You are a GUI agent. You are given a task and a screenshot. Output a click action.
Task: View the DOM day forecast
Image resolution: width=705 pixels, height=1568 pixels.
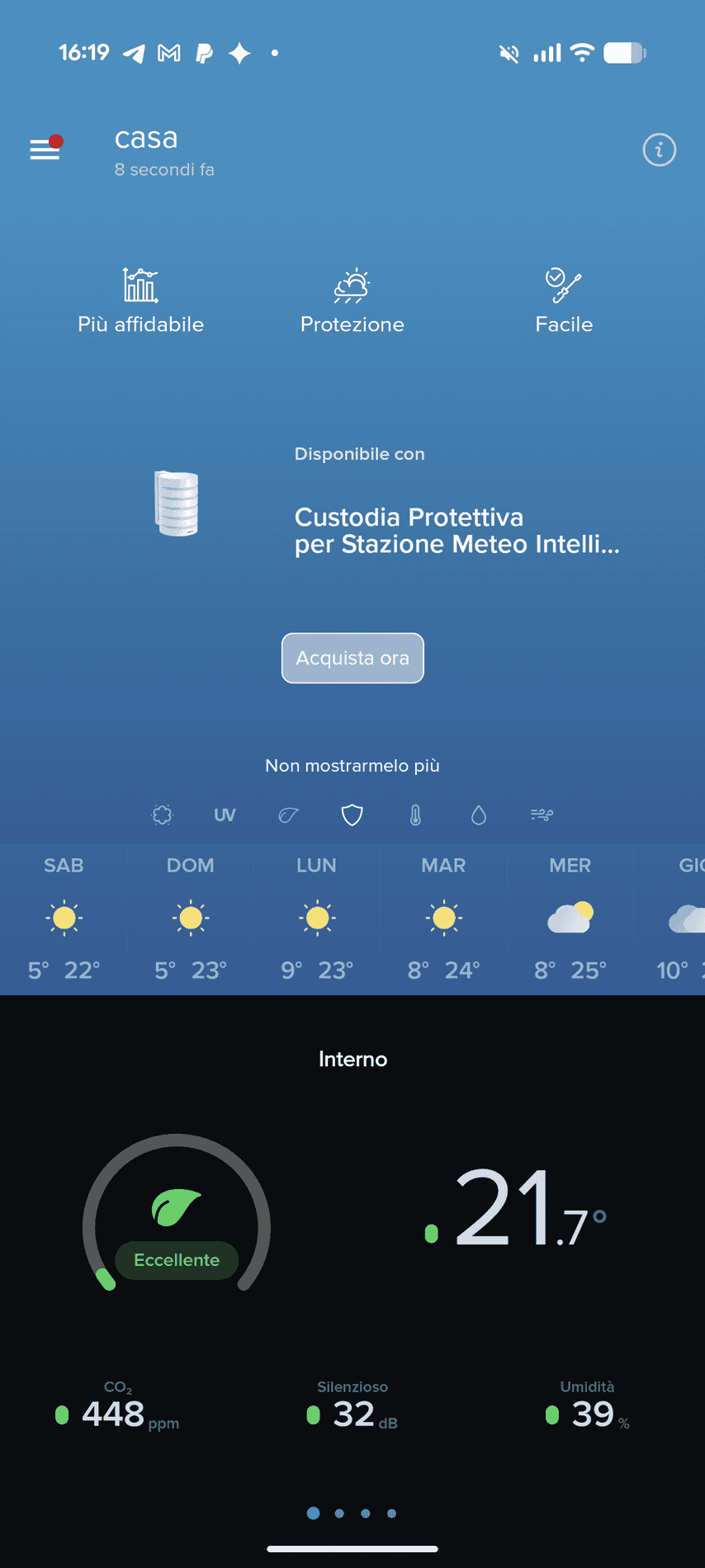point(191,919)
